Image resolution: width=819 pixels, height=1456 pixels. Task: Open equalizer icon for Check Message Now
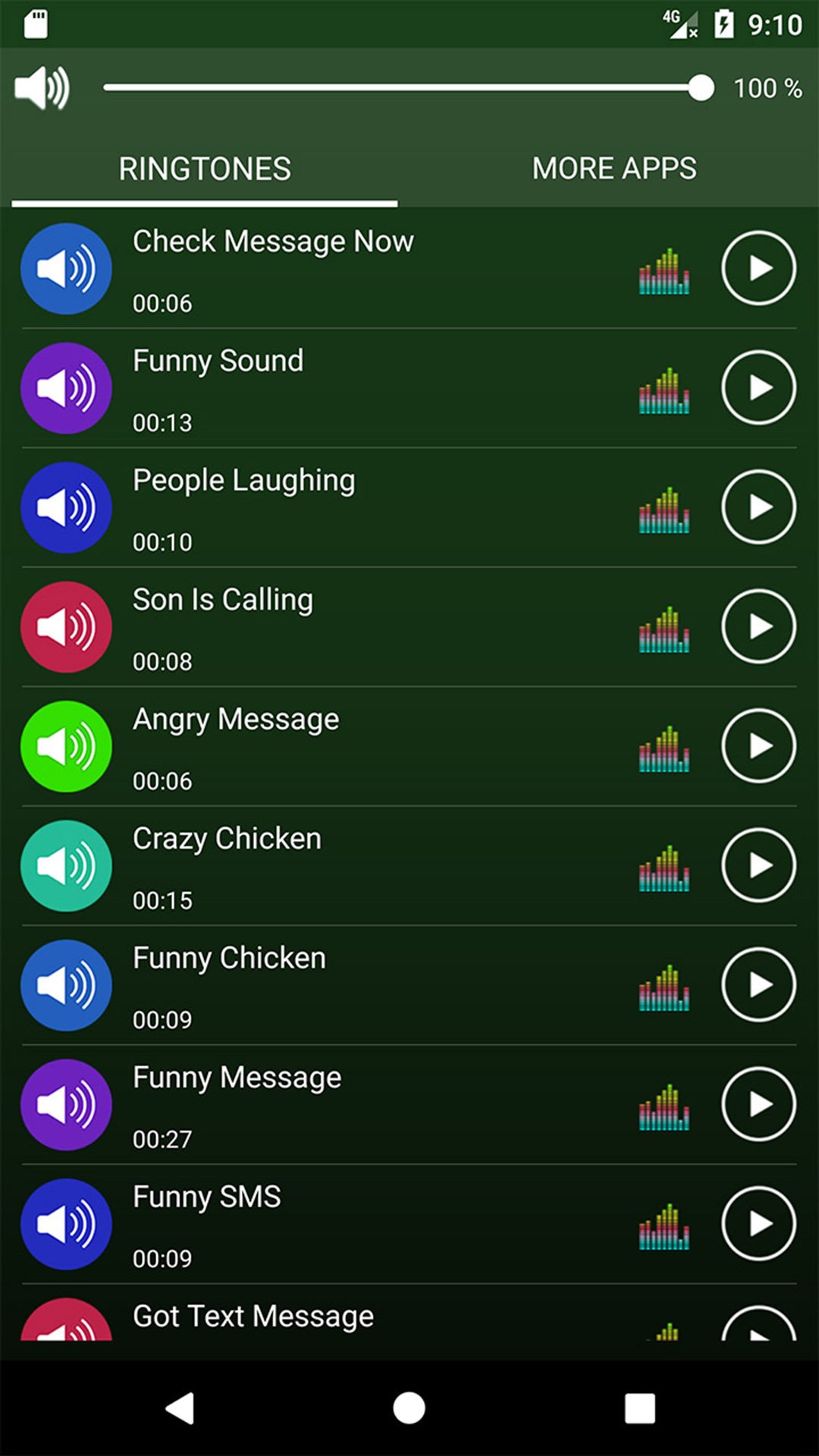pyautogui.click(x=664, y=271)
